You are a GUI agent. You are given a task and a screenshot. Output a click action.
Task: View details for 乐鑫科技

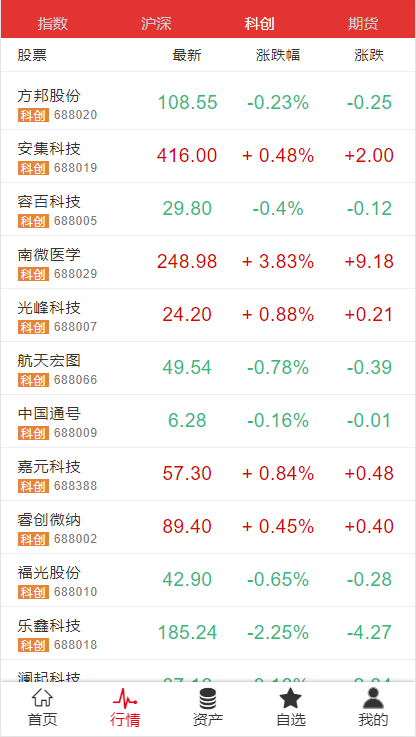[x=208, y=633]
